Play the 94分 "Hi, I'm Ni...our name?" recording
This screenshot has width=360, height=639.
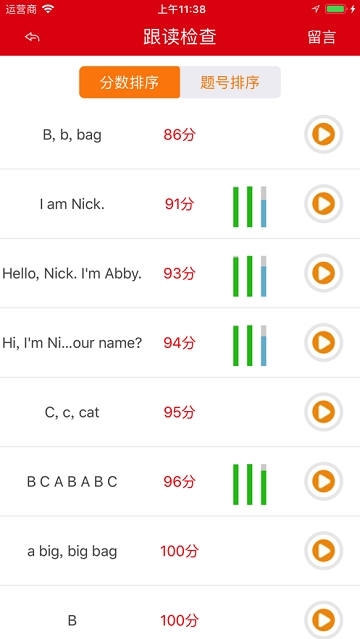(x=324, y=343)
